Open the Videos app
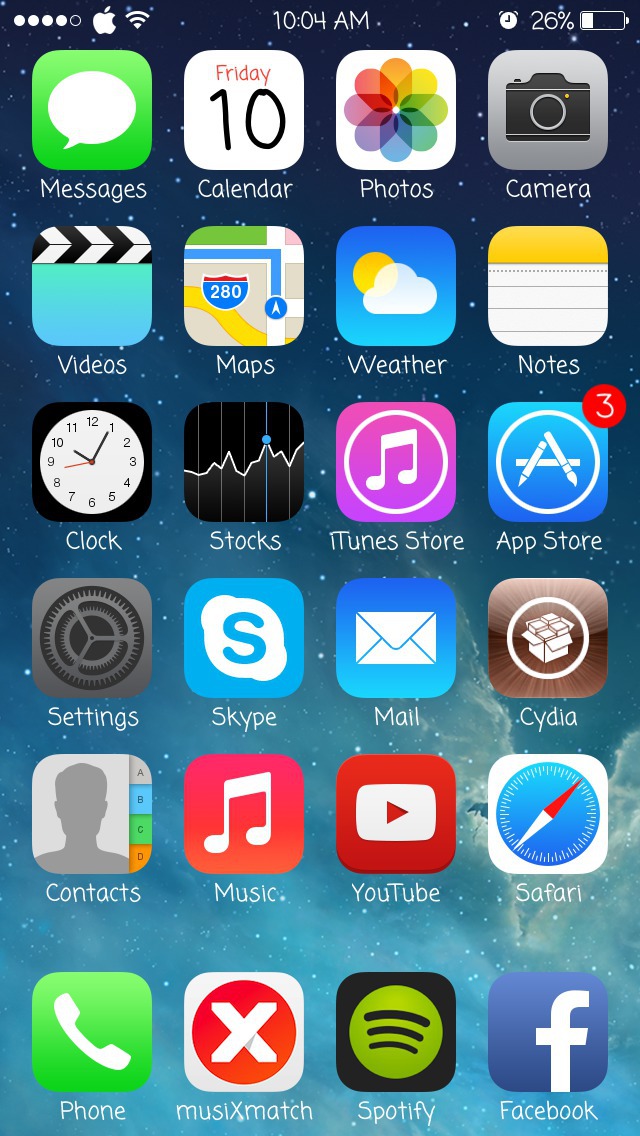Viewport: 640px width, 1136px height. coord(92,285)
